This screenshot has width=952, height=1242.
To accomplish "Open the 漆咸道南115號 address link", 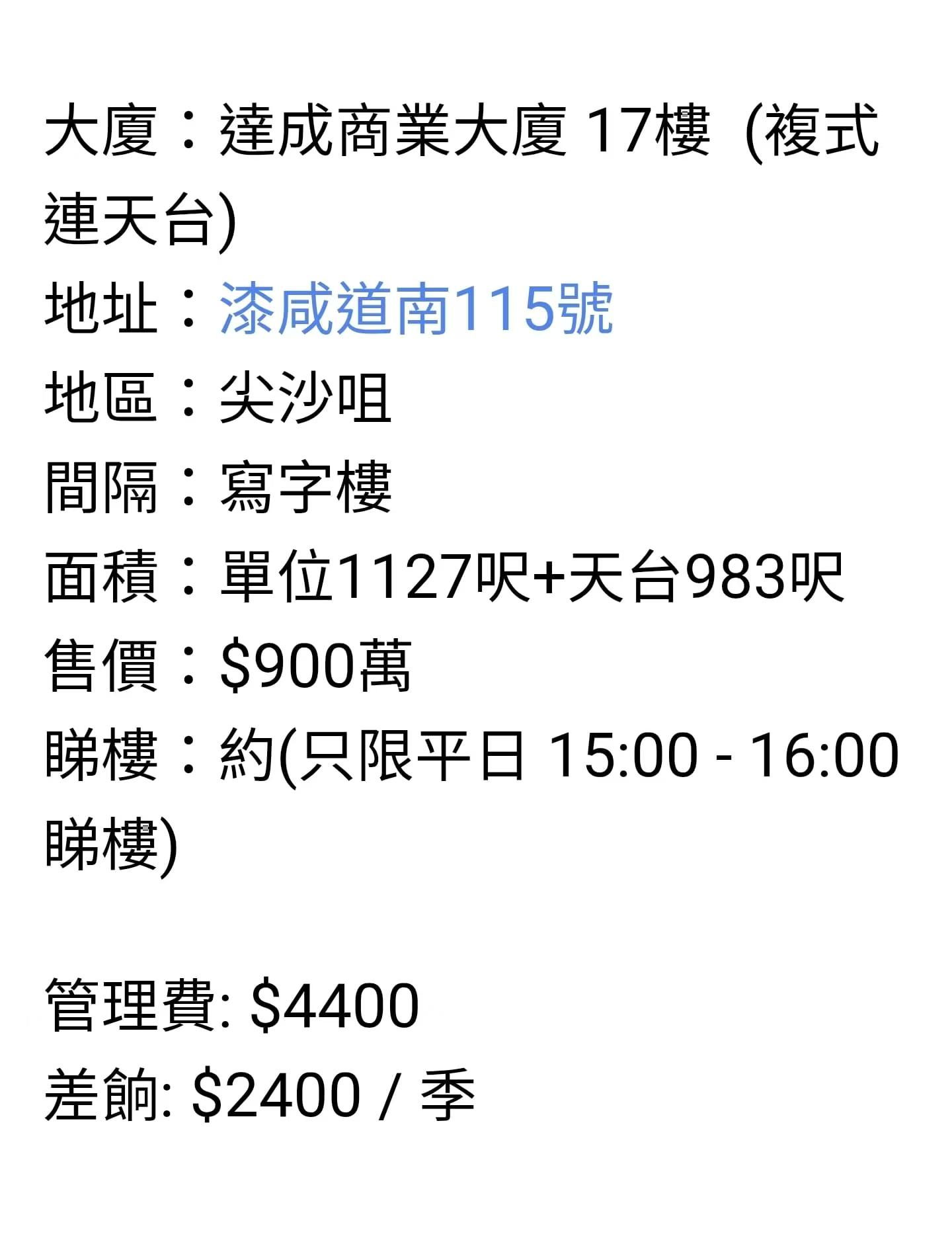I will point(416,308).
